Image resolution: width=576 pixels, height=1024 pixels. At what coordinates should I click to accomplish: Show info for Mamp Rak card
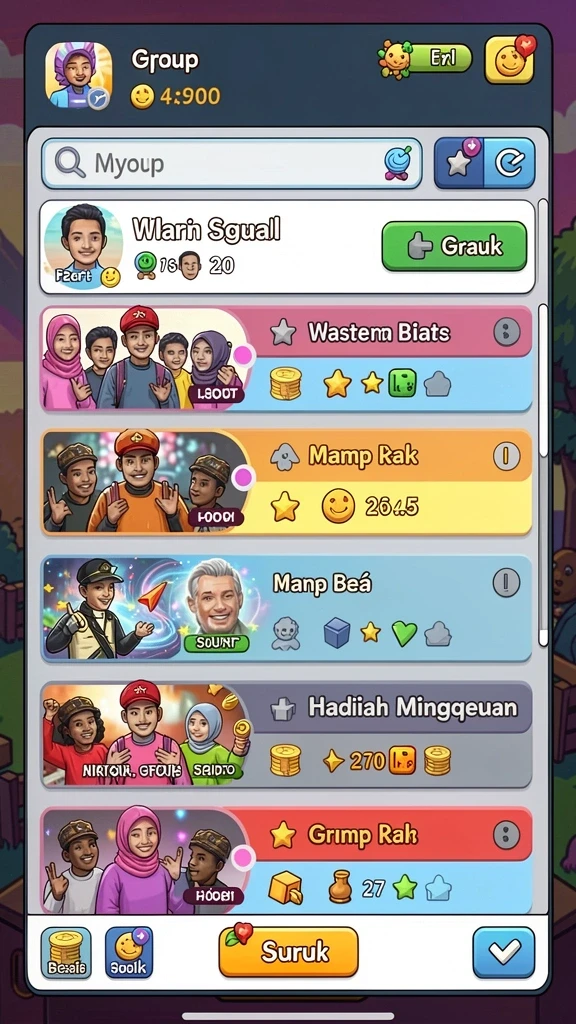point(506,456)
